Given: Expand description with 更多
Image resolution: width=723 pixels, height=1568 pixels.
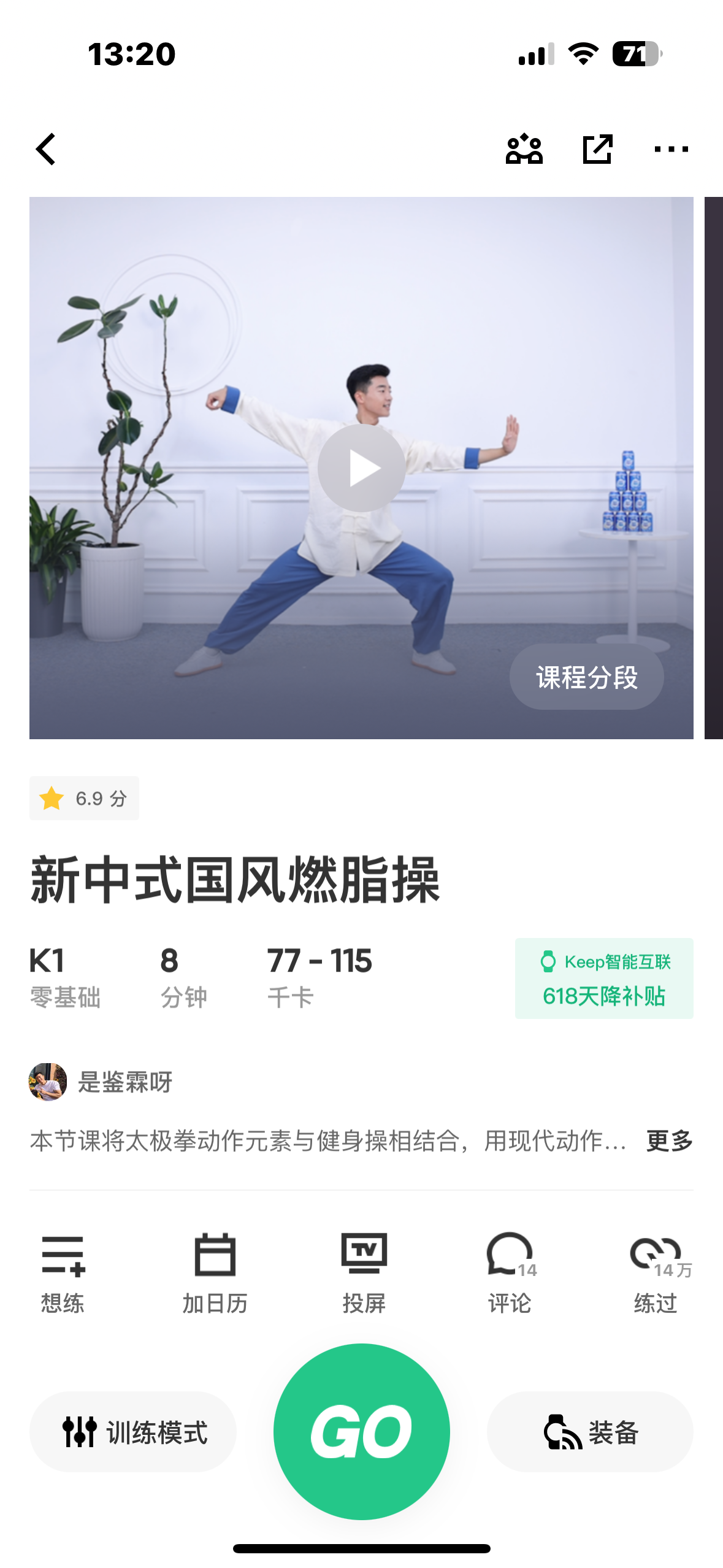Looking at the screenshot, I should (669, 1141).
